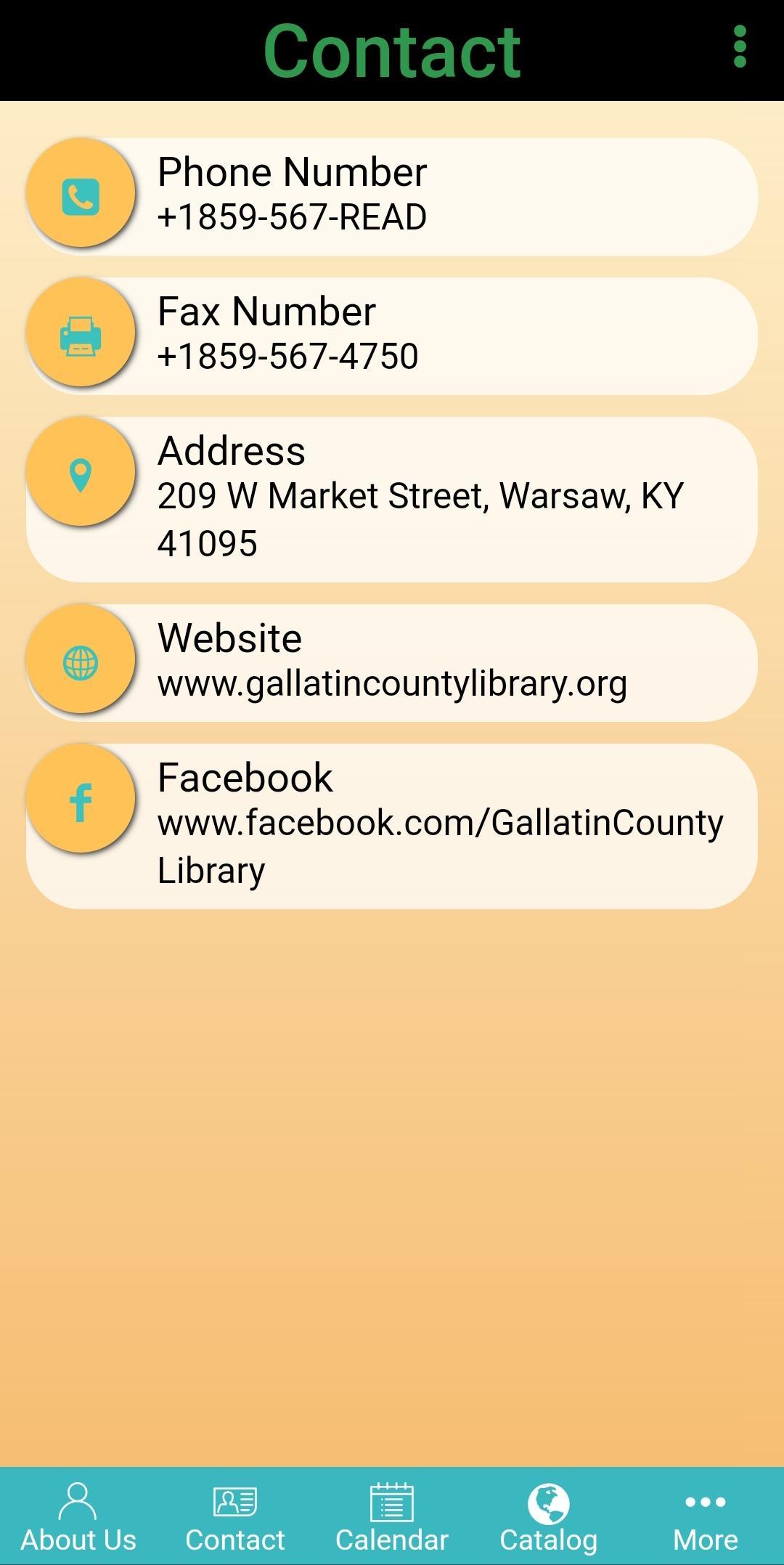784x1565 pixels.
Task: Switch to the About Us tab
Action: tap(78, 1516)
